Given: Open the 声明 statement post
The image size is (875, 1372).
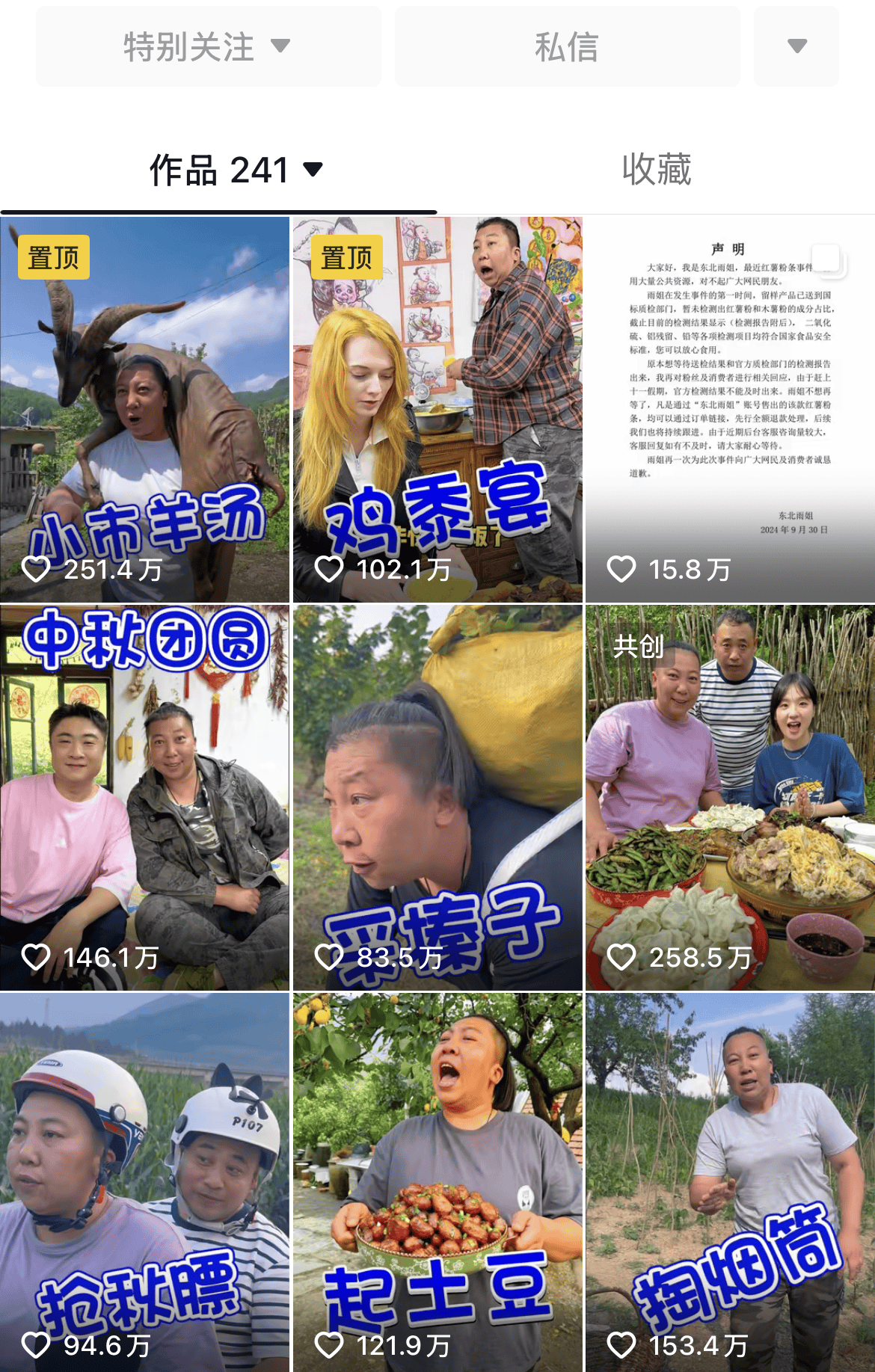Looking at the screenshot, I should click(x=730, y=410).
